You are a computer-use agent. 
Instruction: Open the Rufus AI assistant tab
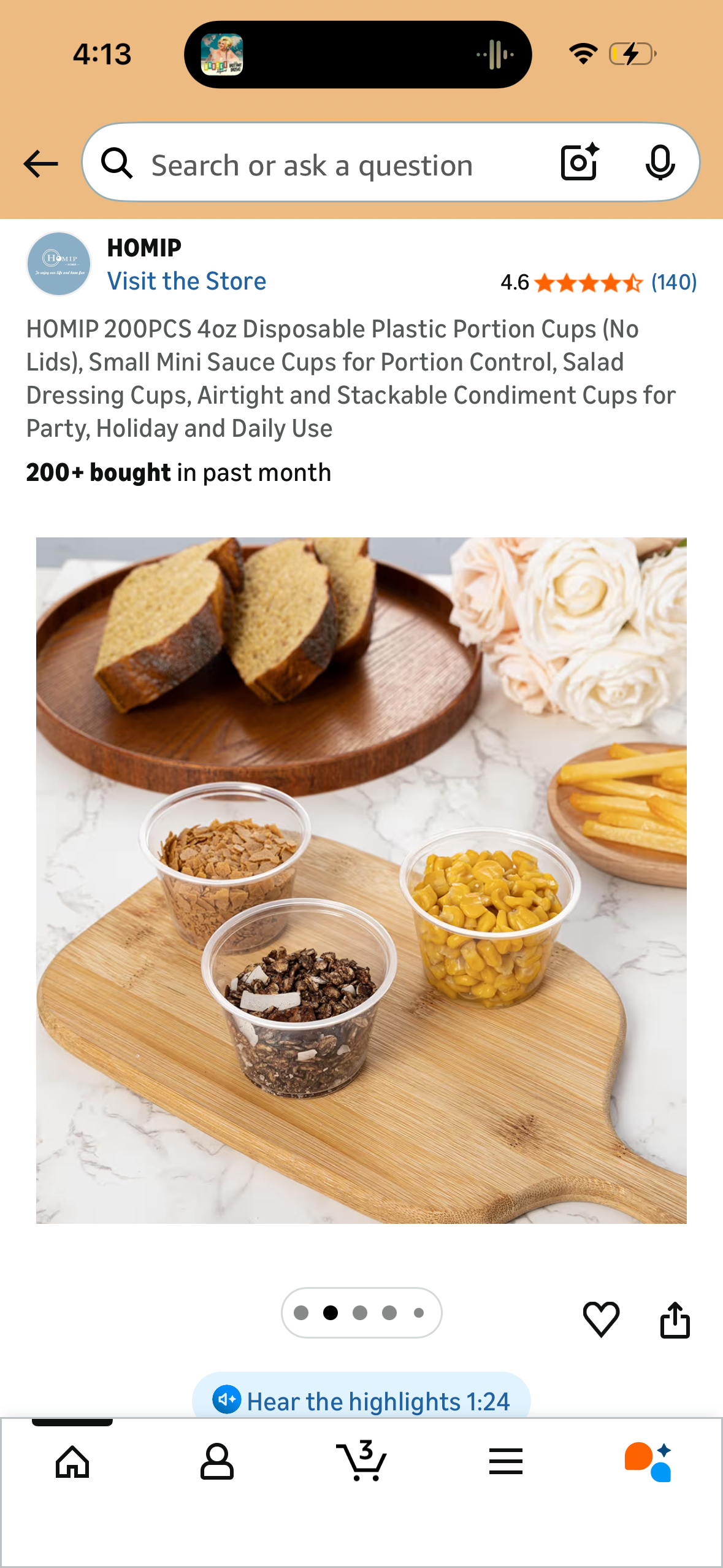click(x=649, y=1462)
